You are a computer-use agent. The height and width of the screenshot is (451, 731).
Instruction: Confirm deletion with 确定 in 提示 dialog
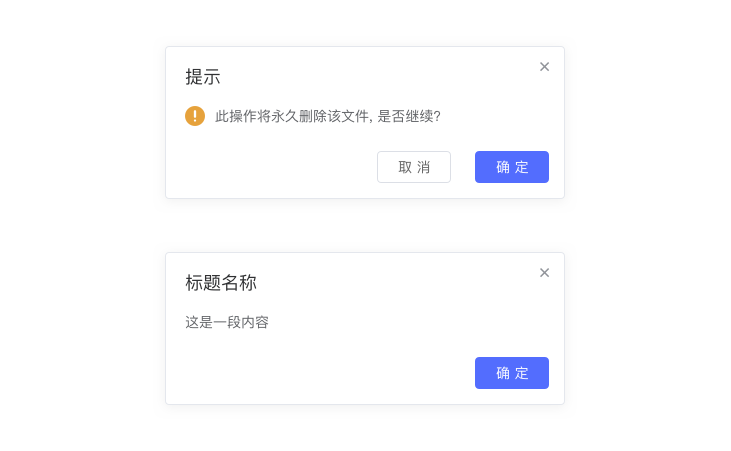click(511, 167)
